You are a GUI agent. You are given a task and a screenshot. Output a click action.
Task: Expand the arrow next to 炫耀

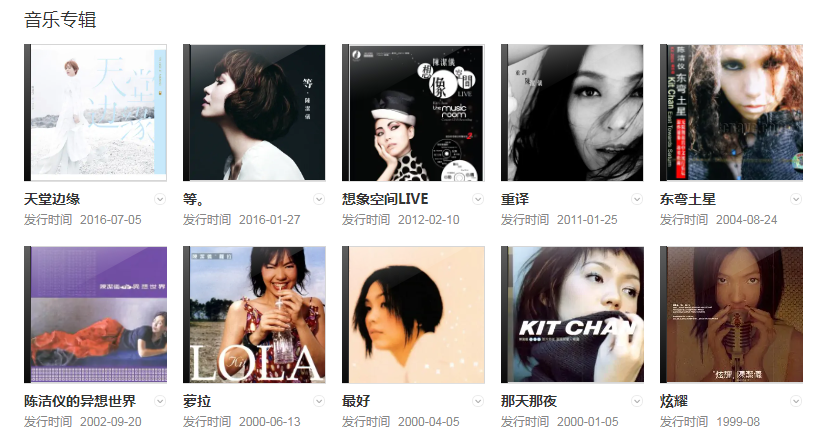[796, 401]
